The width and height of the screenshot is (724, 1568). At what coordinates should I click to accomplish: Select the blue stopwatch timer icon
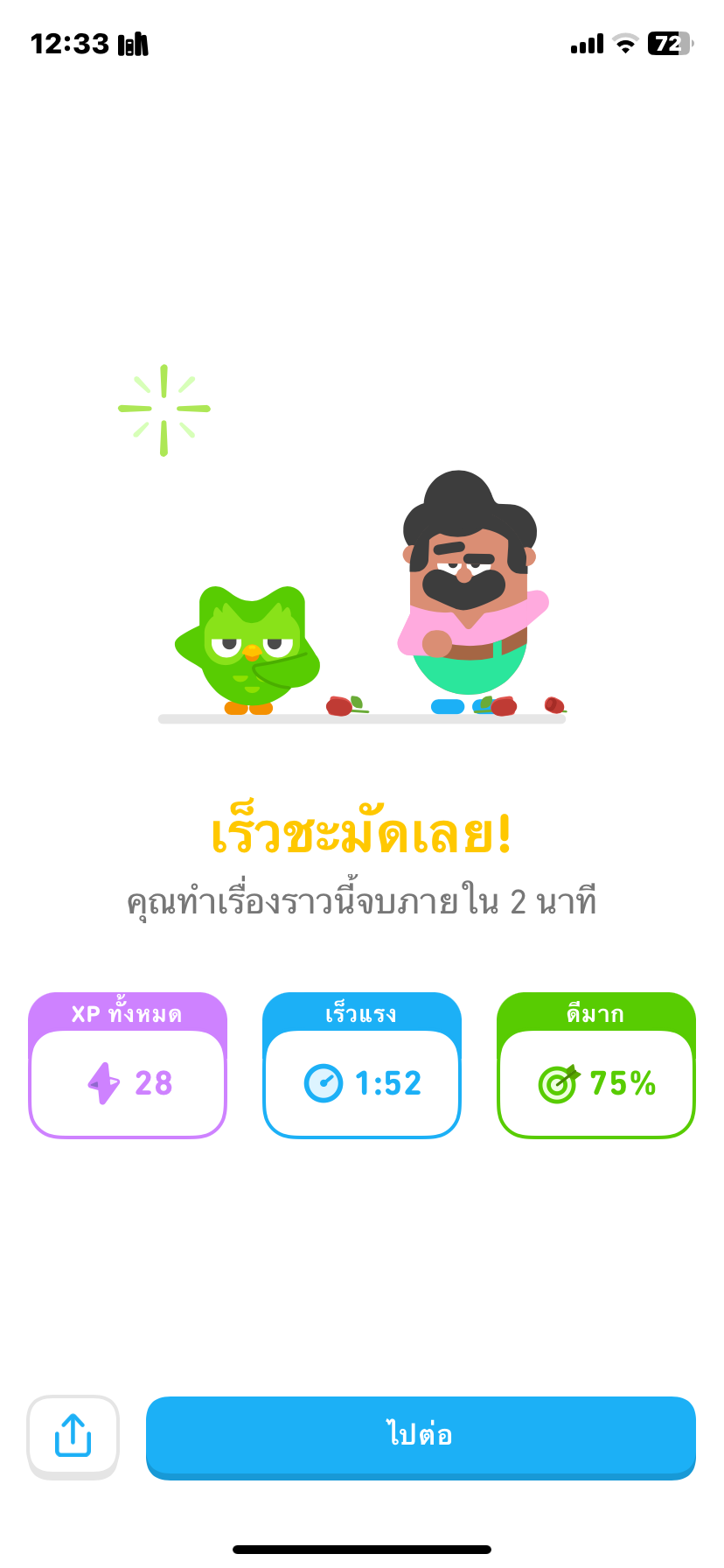[x=325, y=1083]
